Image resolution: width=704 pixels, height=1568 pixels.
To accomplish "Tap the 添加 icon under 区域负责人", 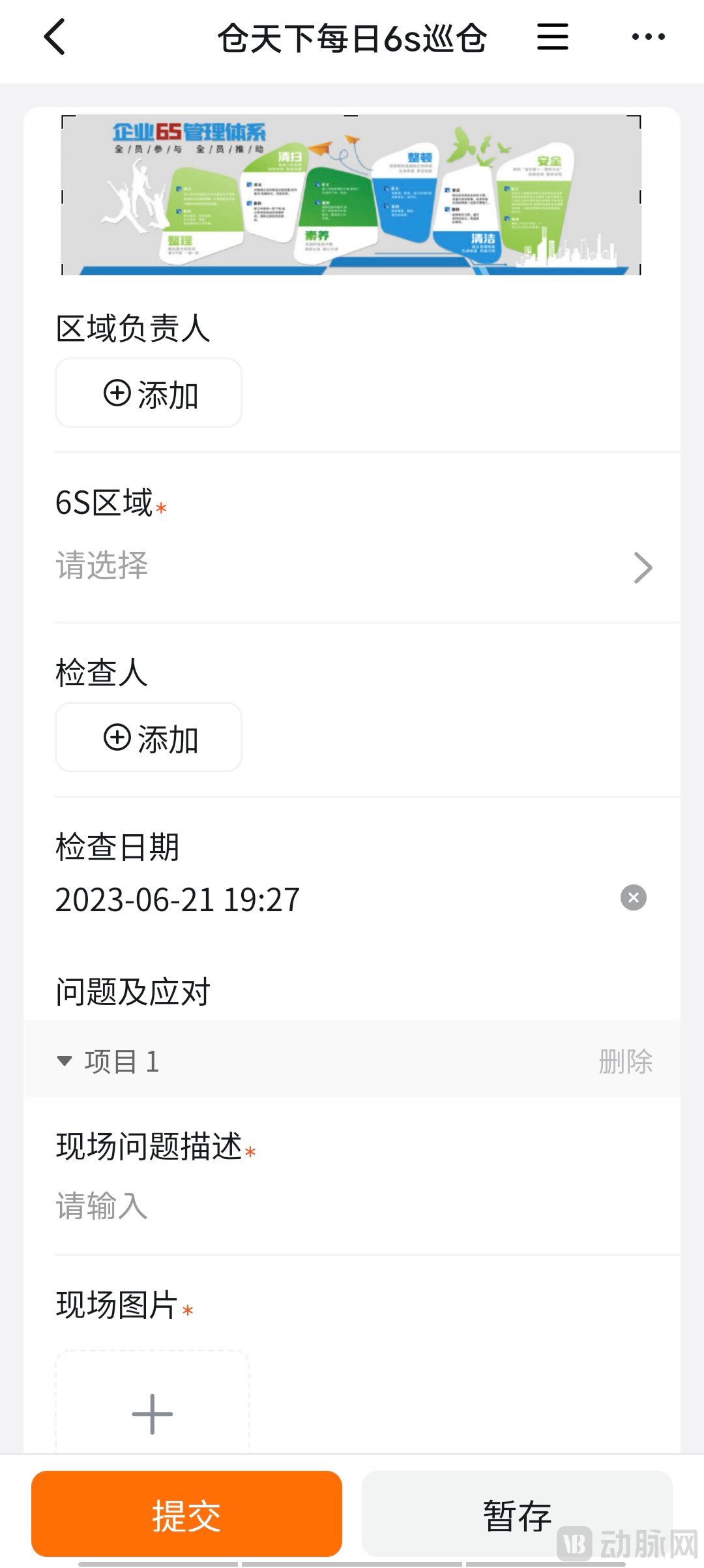I will 148,393.
